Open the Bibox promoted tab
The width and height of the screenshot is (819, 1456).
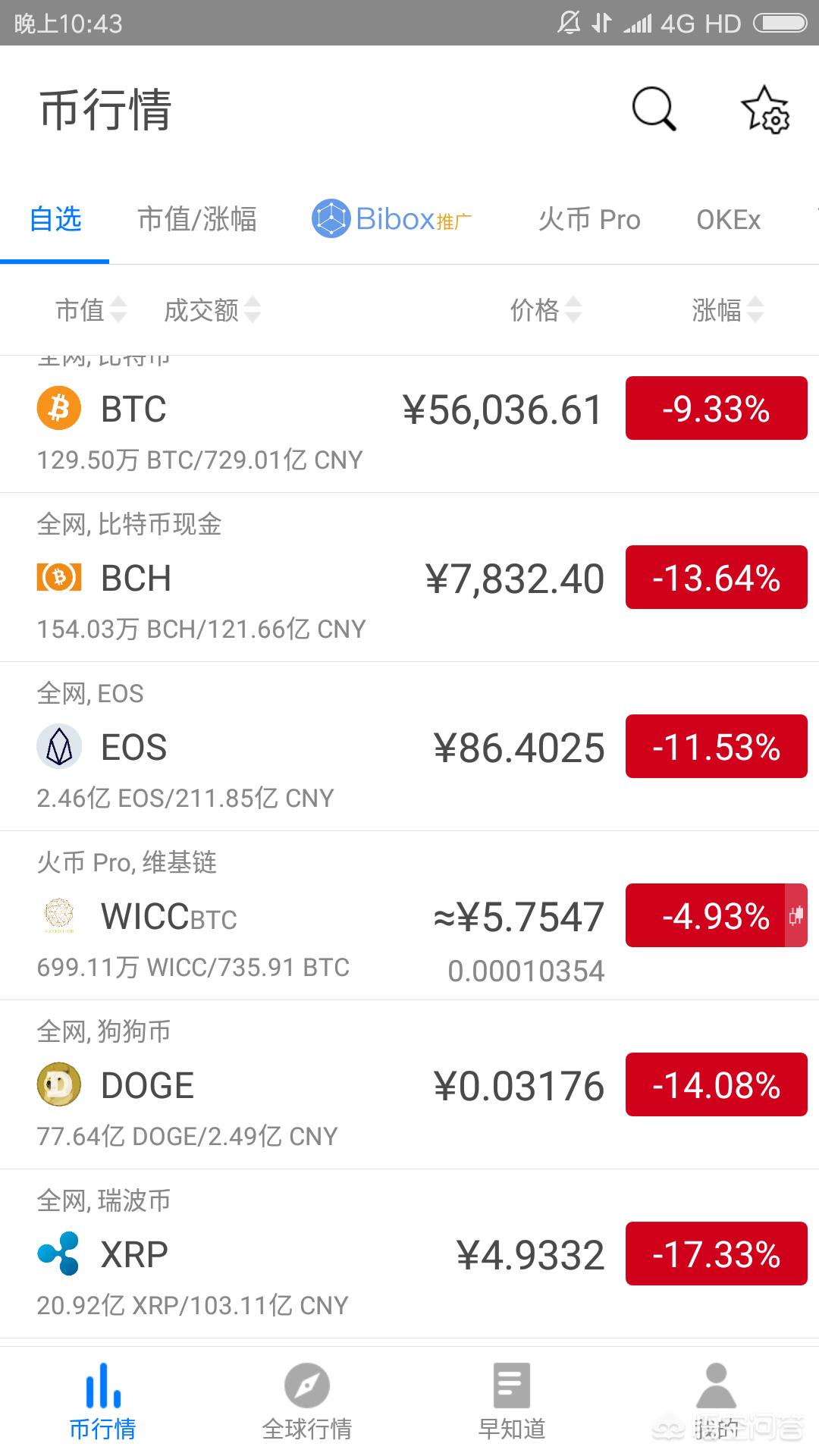coord(392,219)
